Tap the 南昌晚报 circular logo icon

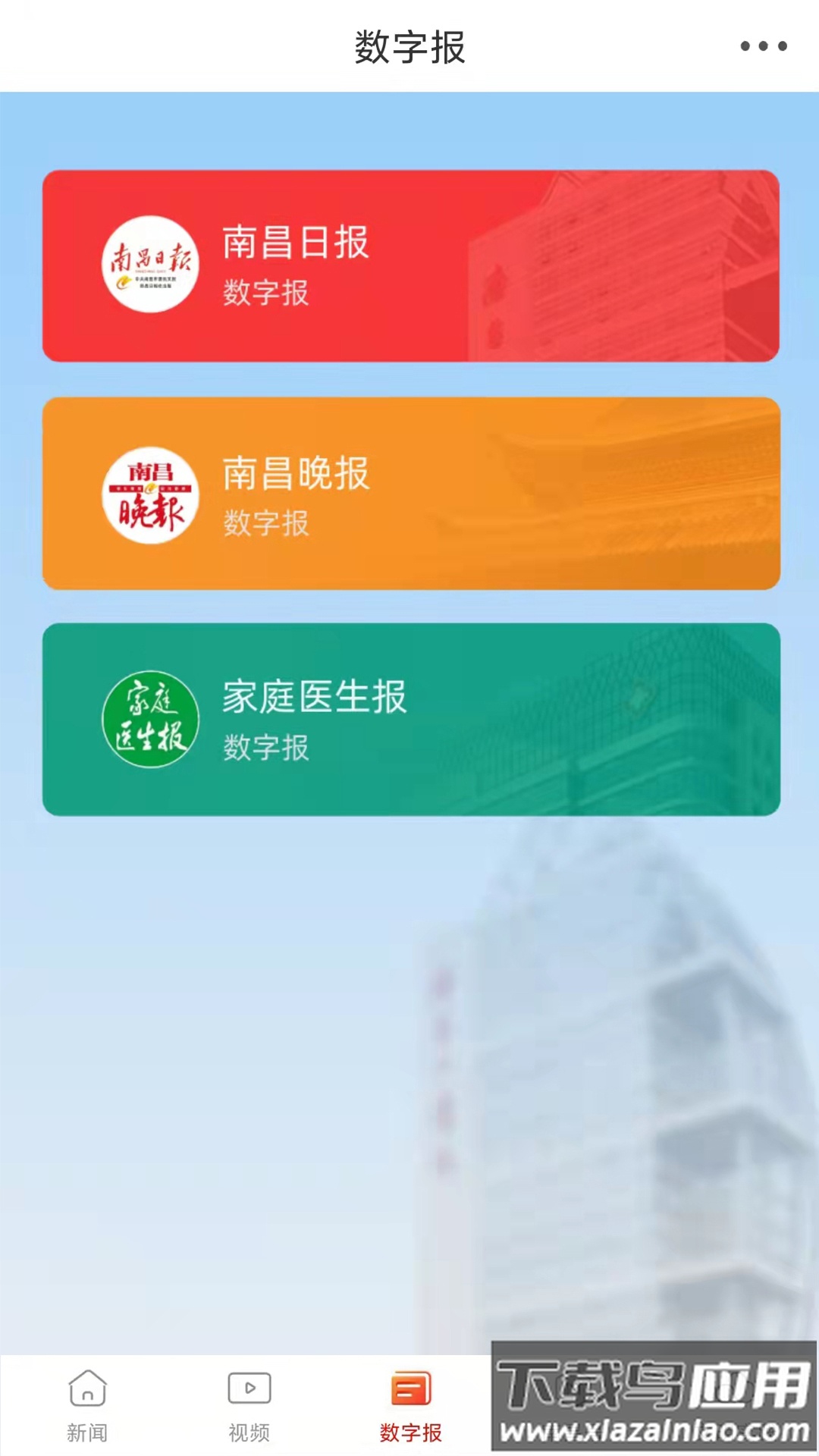coord(151,493)
